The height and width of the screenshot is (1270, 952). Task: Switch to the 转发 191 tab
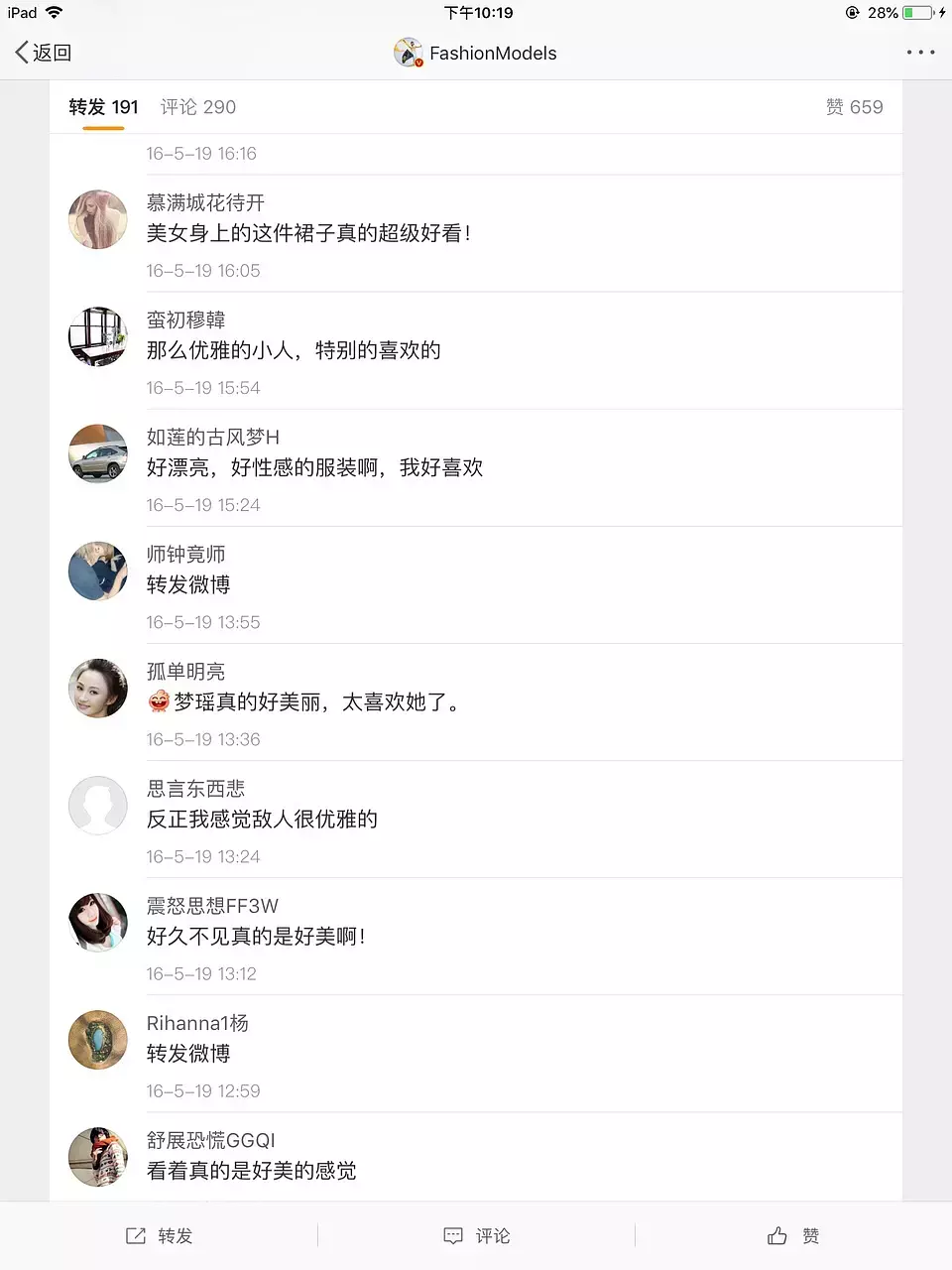tap(103, 107)
